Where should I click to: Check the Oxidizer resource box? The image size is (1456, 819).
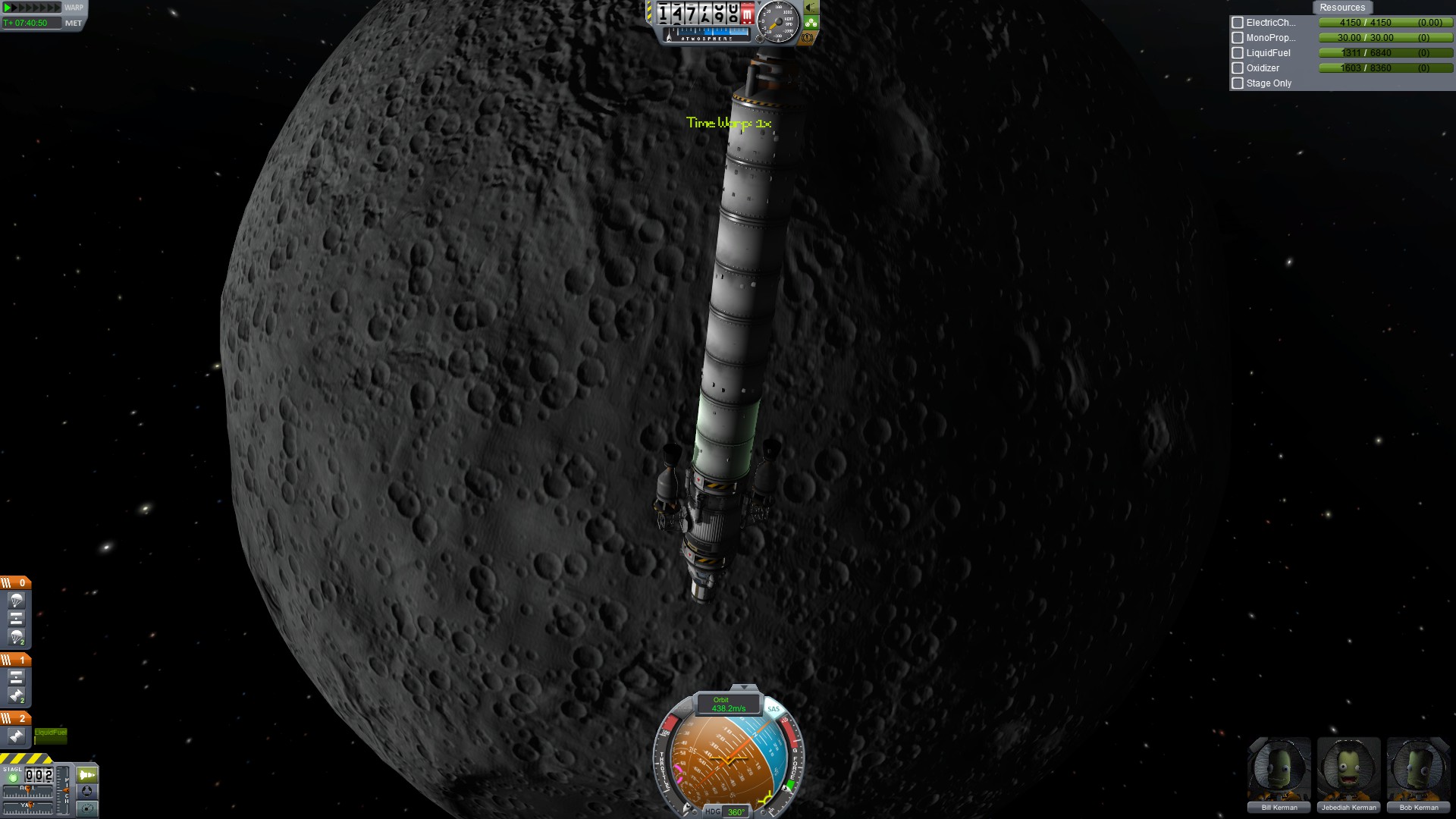(x=1238, y=68)
